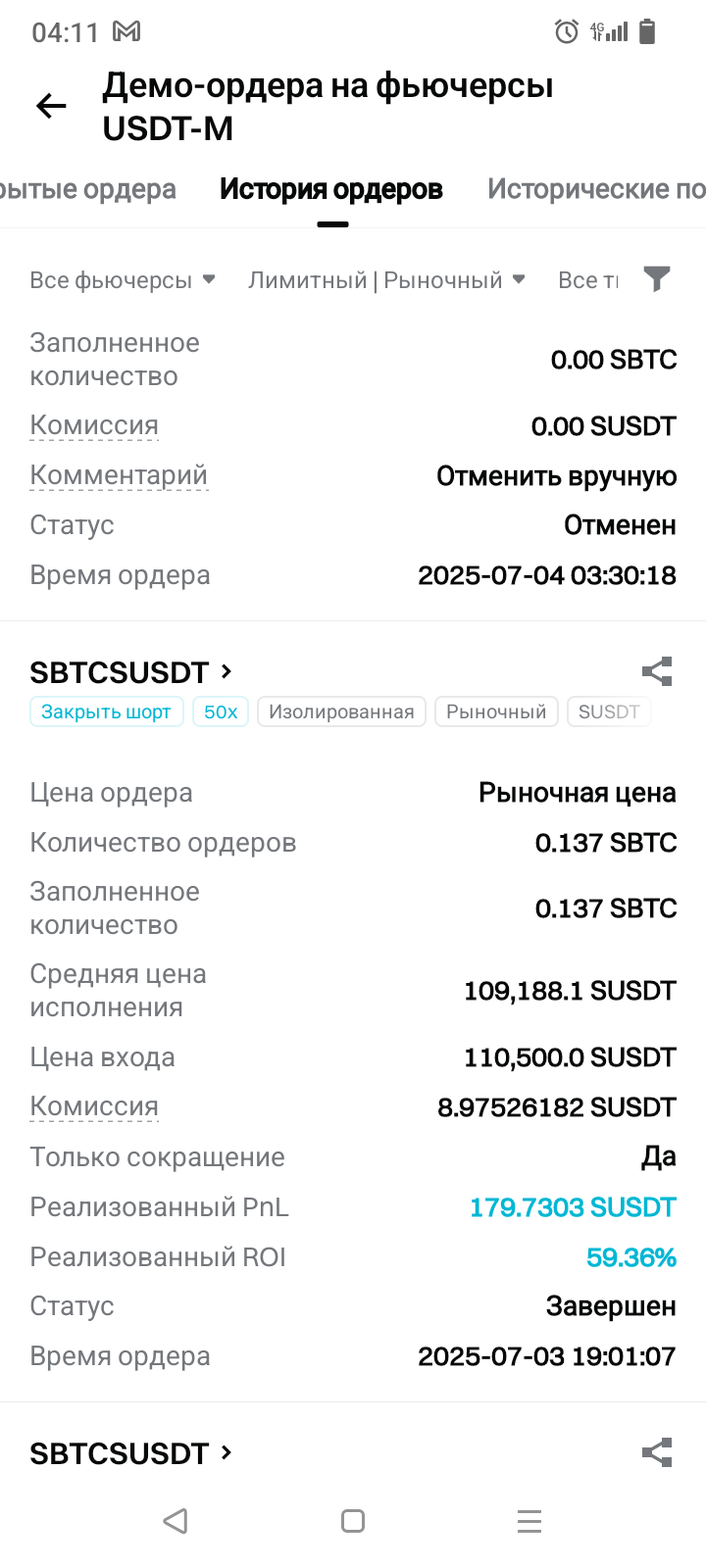Tap the Комиссия hint on the cancelled order

(x=94, y=425)
